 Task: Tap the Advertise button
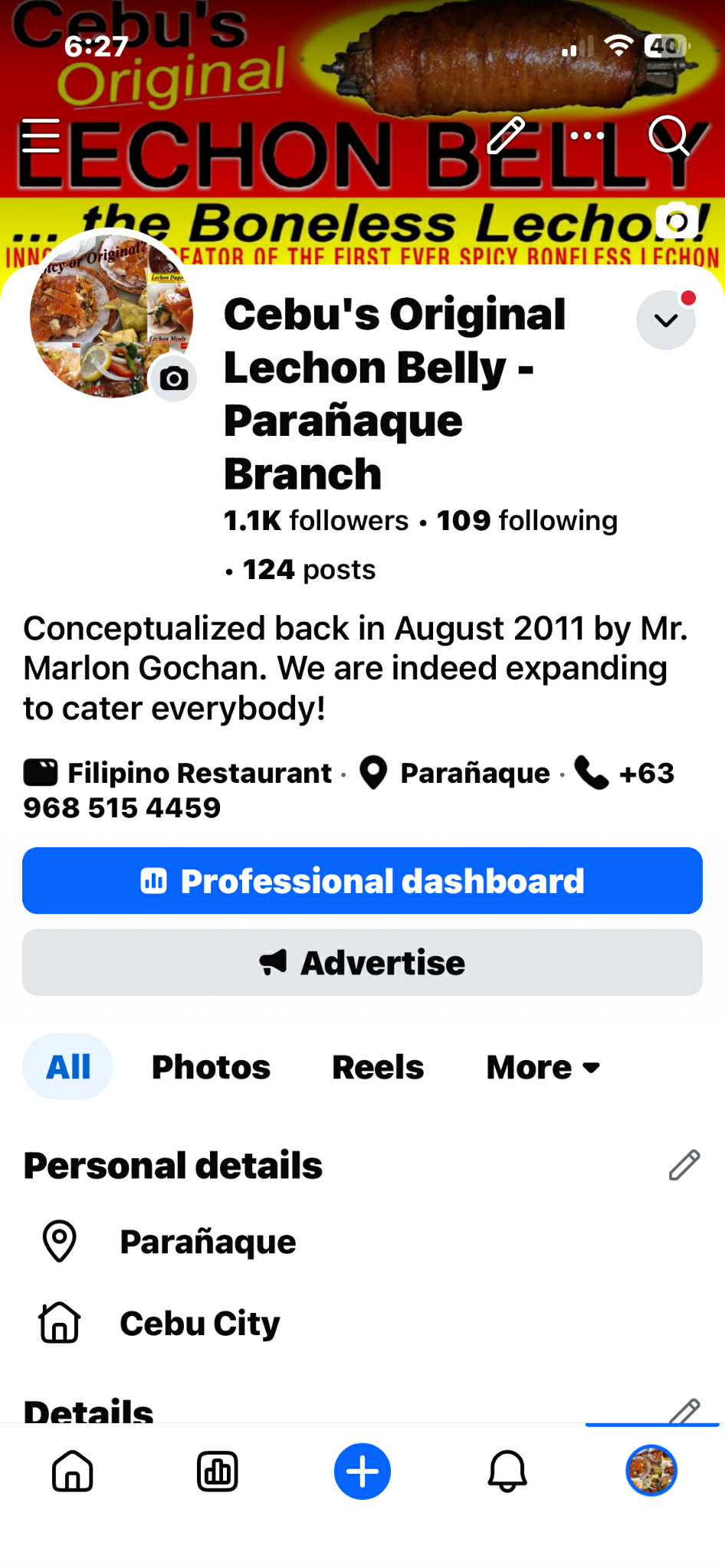point(362,962)
